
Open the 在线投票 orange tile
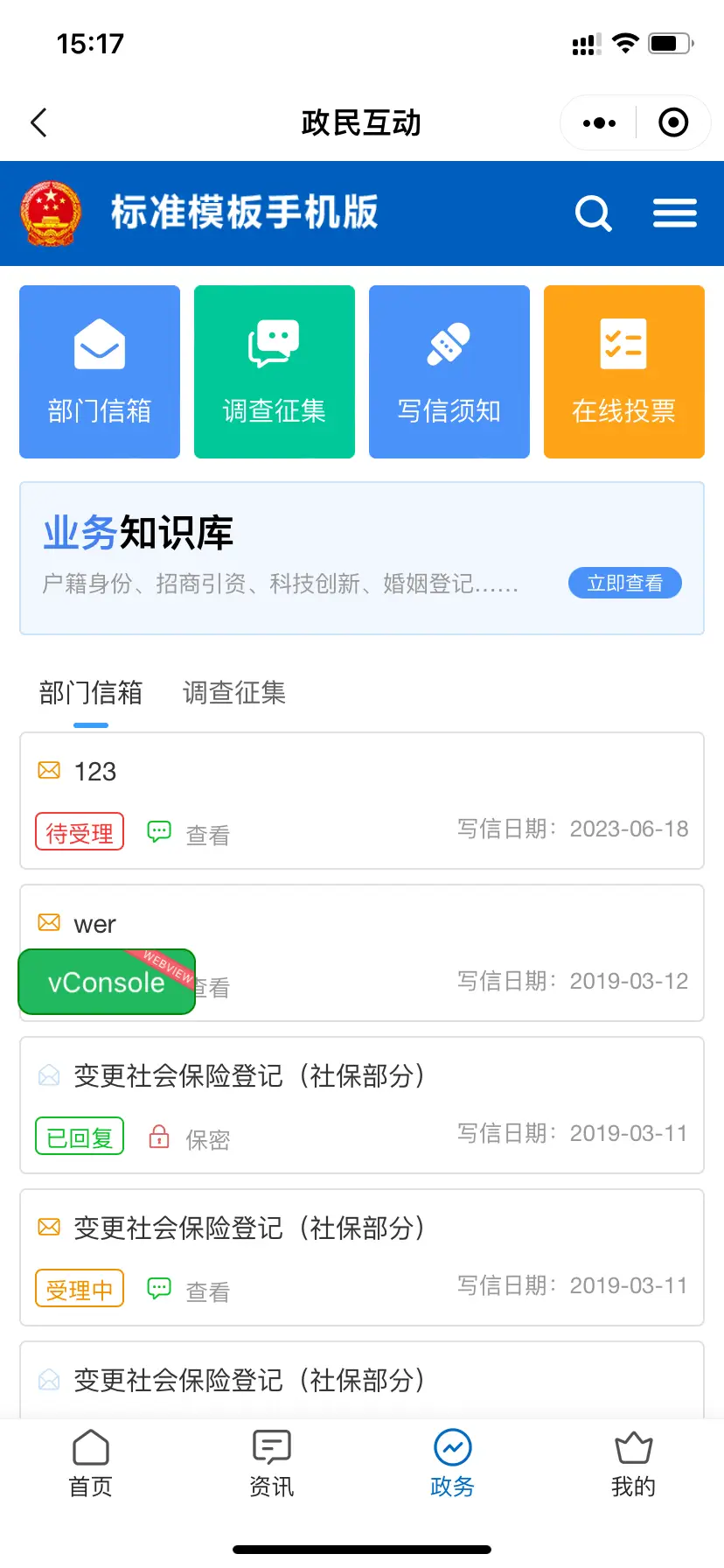[624, 372]
